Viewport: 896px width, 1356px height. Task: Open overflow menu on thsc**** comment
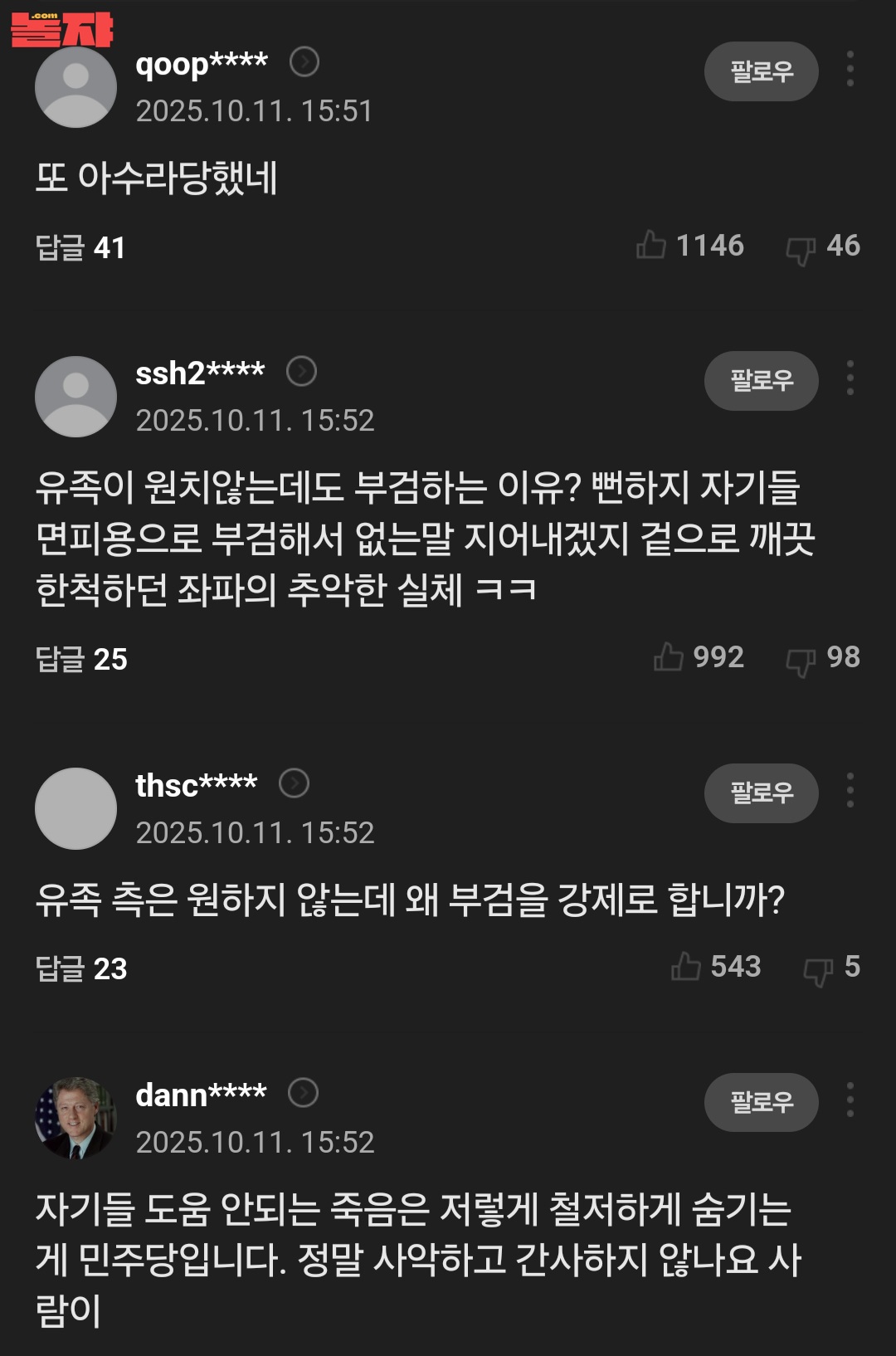pyautogui.click(x=850, y=791)
